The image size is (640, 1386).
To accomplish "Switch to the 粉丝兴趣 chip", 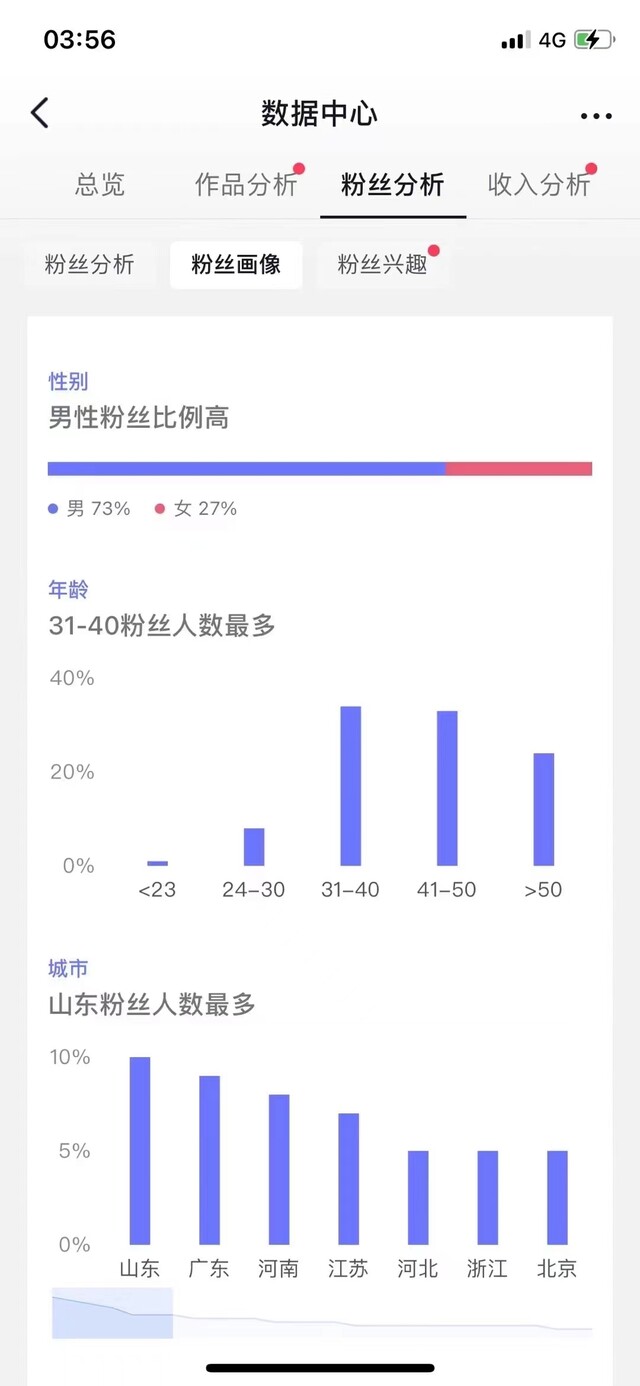I will 382,265.
